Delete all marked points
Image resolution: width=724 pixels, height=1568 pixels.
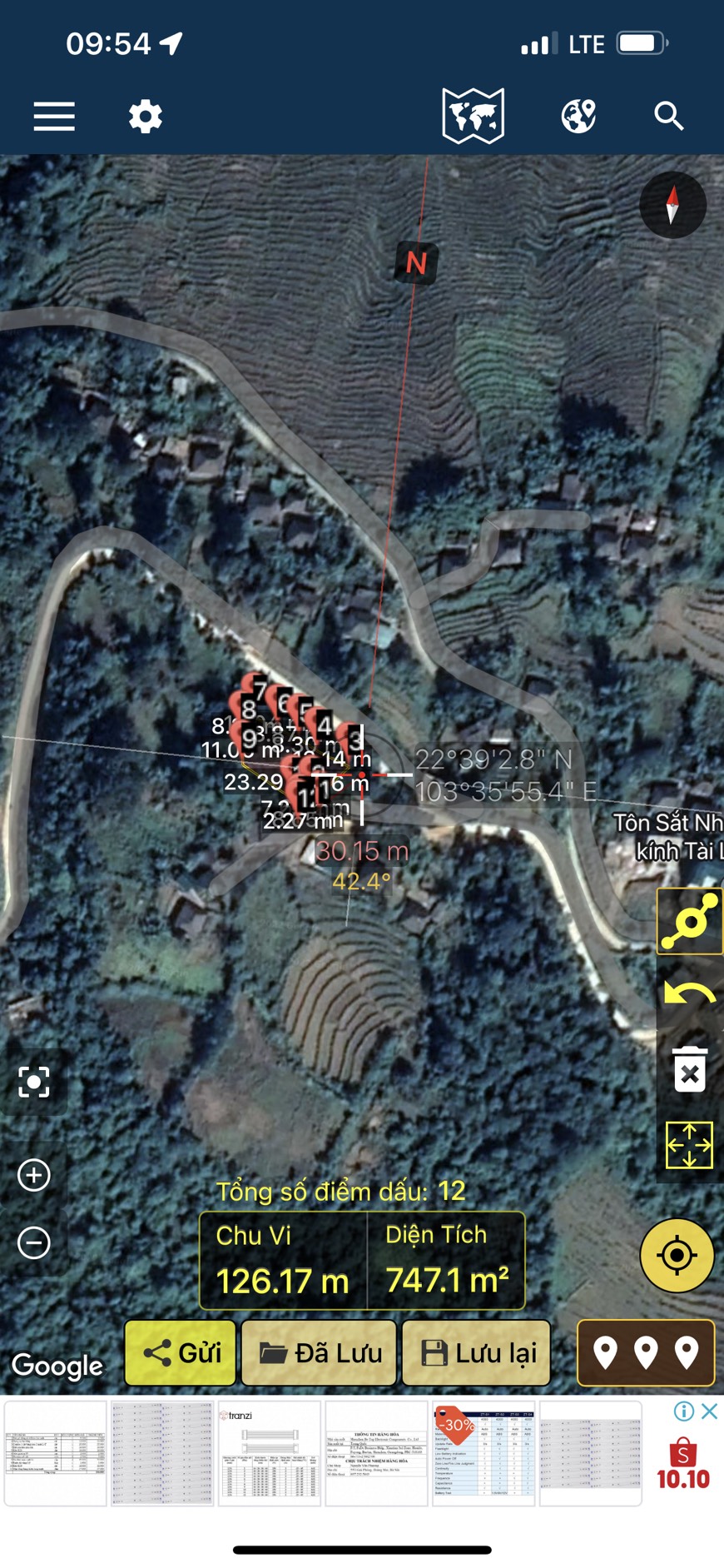pos(689,1071)
